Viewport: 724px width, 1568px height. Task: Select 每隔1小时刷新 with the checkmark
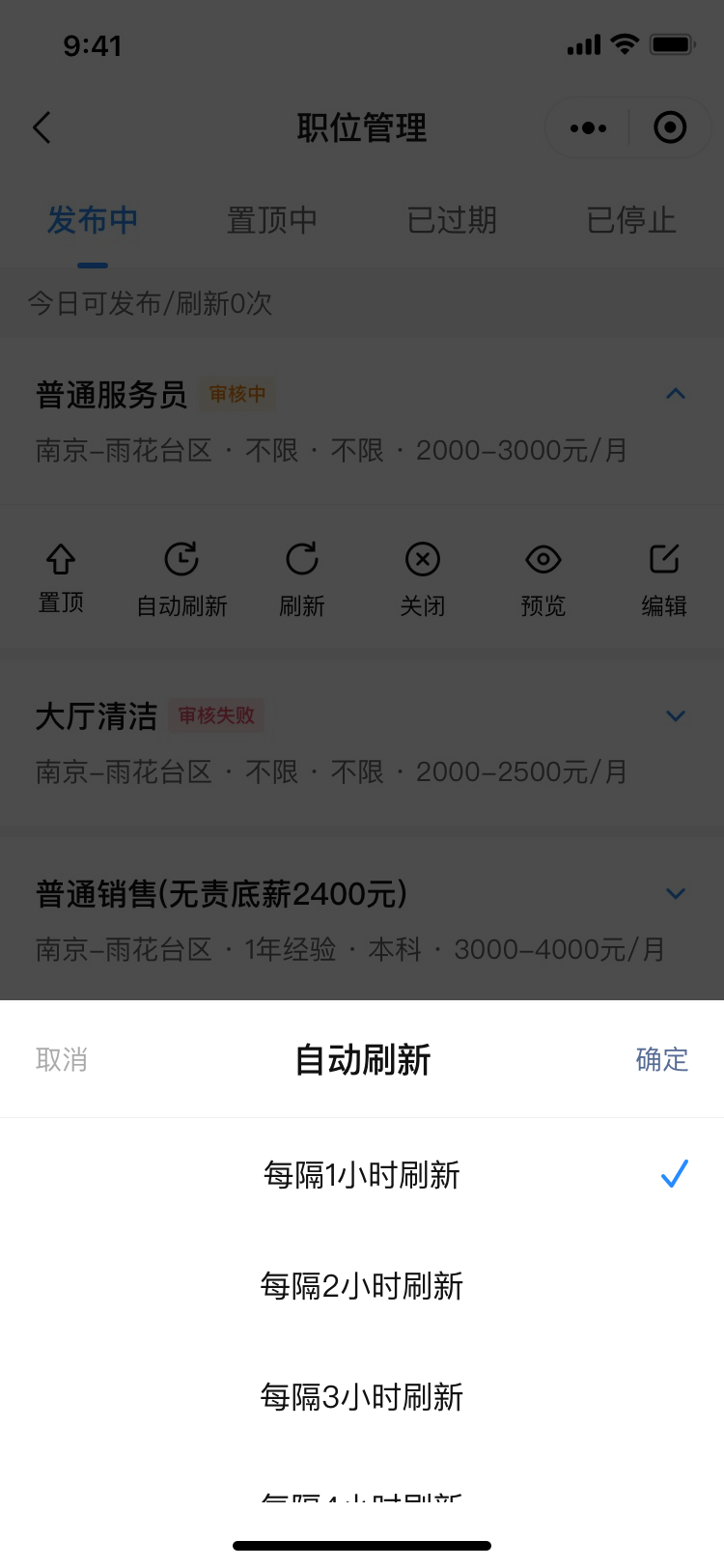pyautogui.click(x=362, y=1174)
